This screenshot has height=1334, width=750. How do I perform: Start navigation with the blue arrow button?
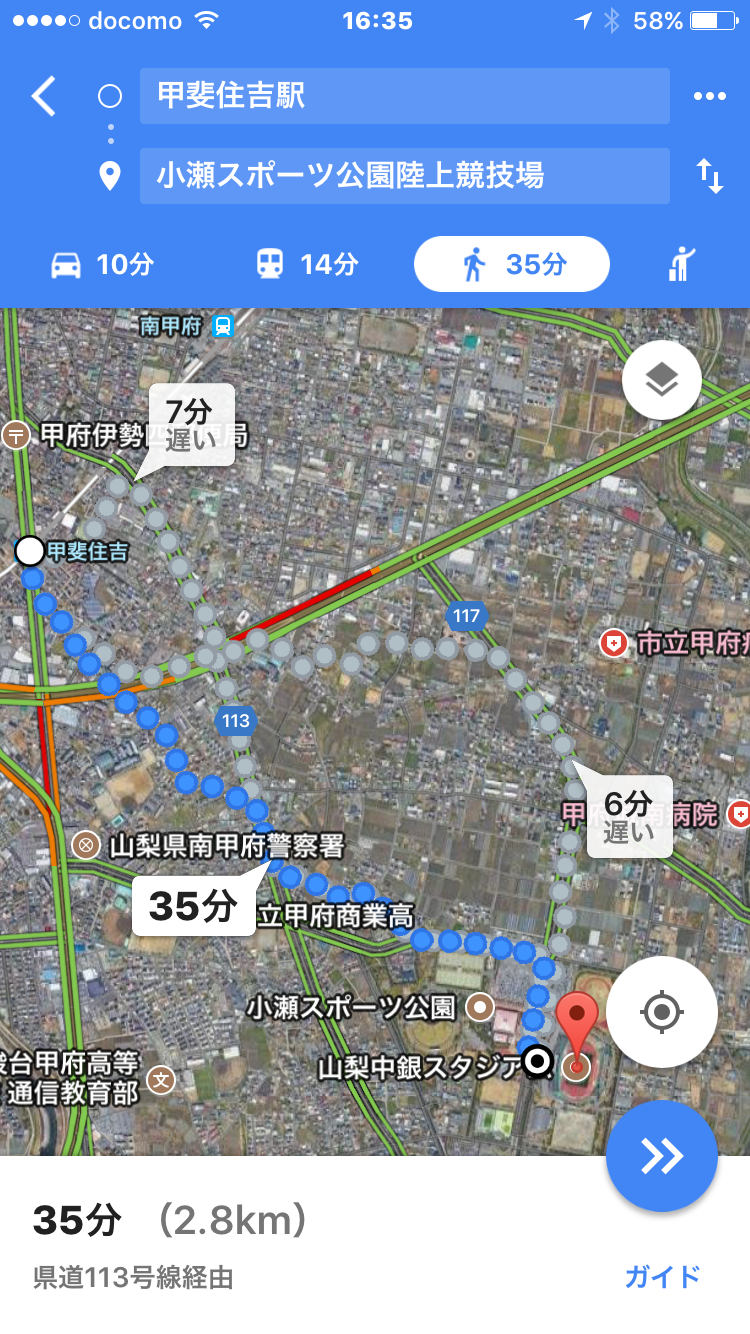coord(661,1156)
